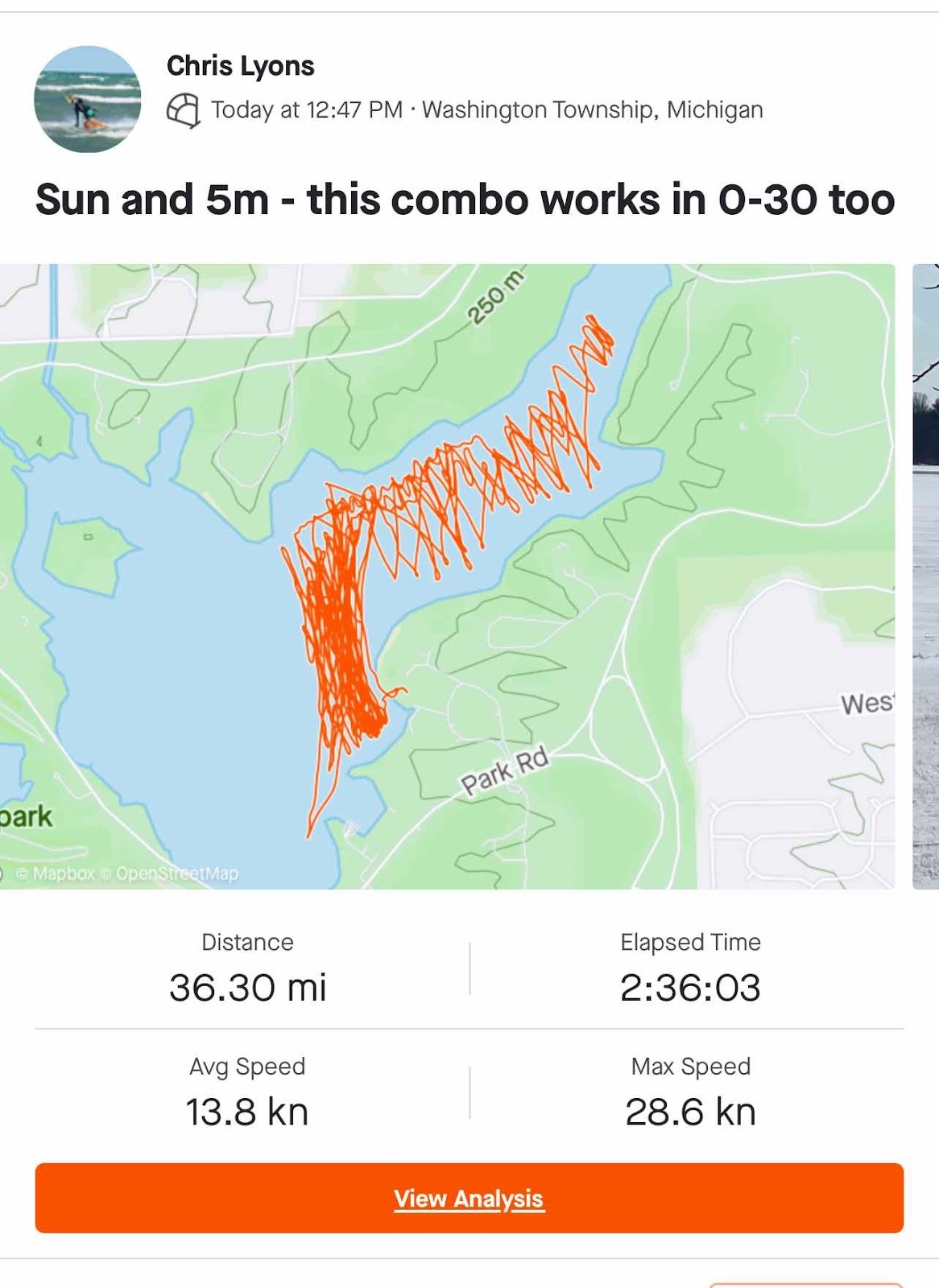Open the Chris Lyons name link

tap(240, 66)
